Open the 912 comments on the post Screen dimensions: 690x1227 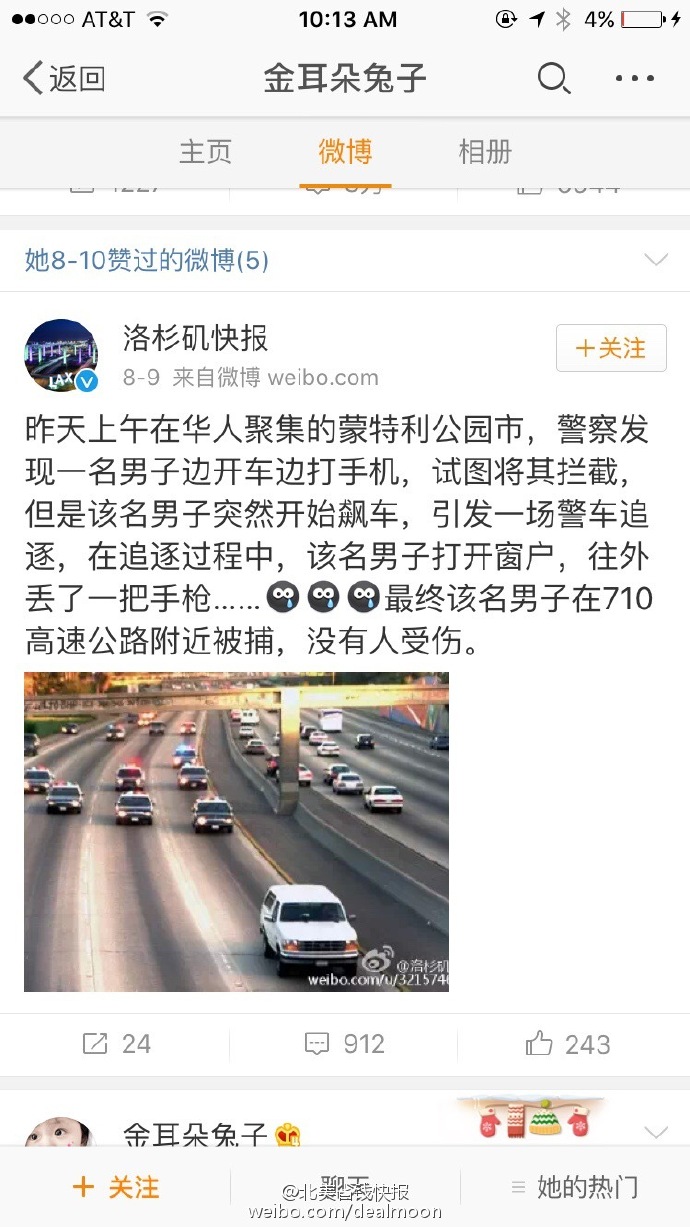(x=344, y=1044)
